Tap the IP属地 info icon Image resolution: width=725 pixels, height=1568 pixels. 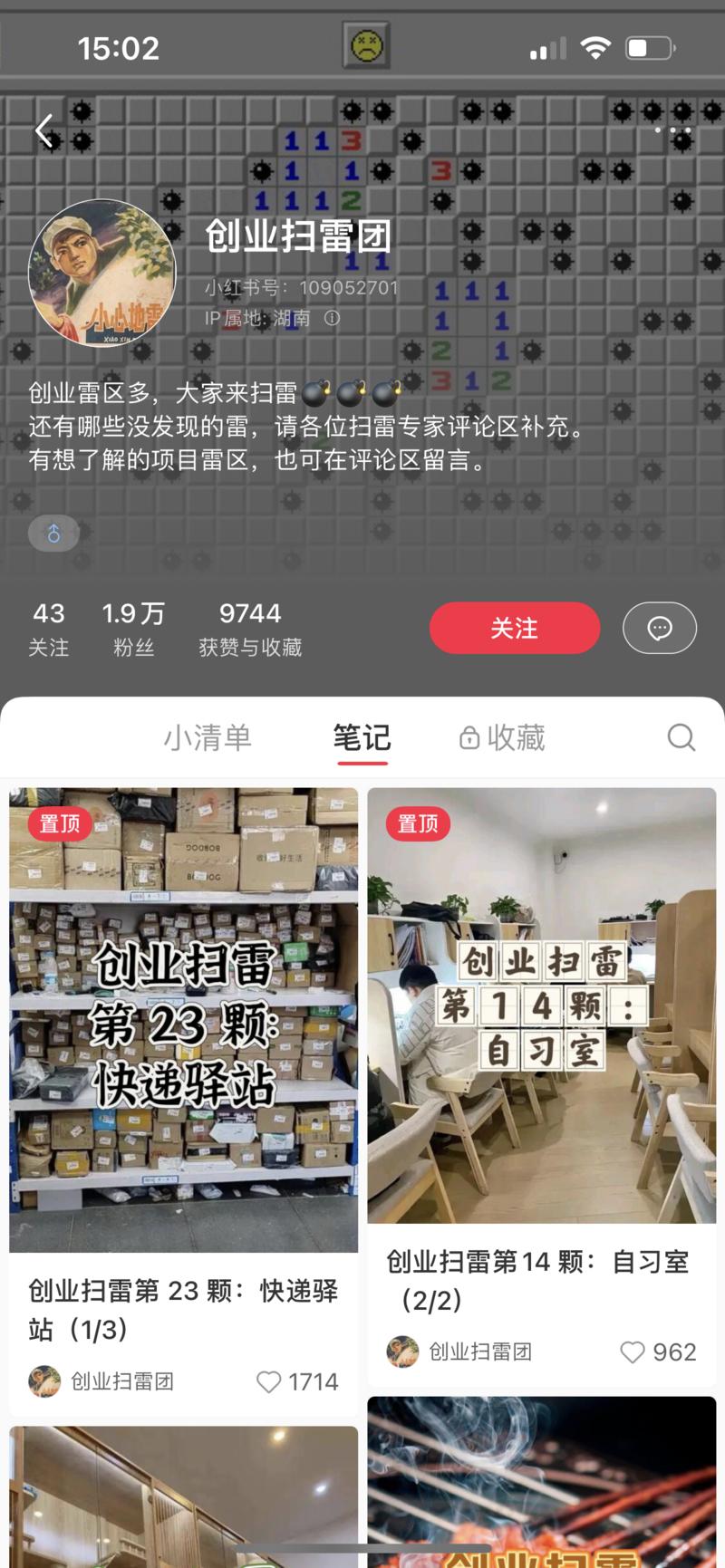pyautogui.click(x=333, y=318)
